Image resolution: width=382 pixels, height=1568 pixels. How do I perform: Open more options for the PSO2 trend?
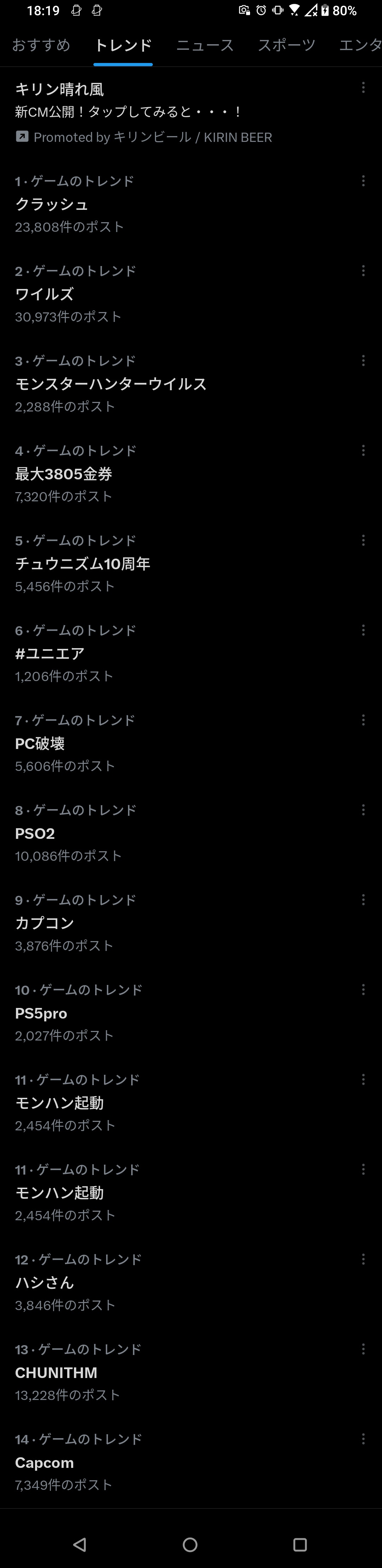pyautogui.click(x=363, y=809)
